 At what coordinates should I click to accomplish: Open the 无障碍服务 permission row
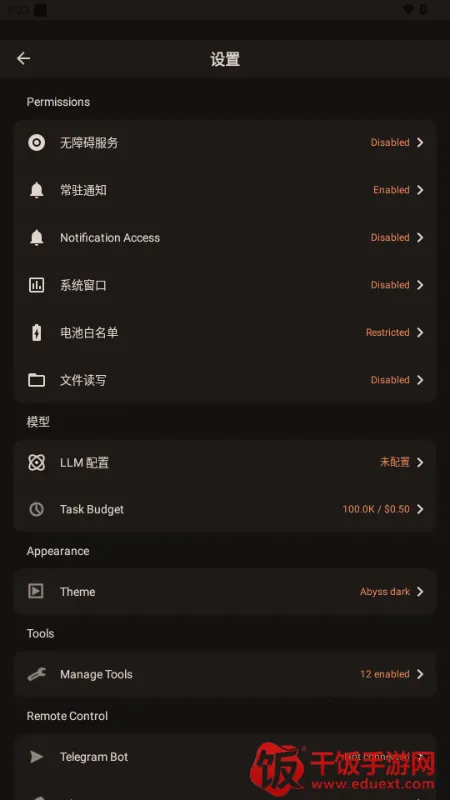click(225, 143)
